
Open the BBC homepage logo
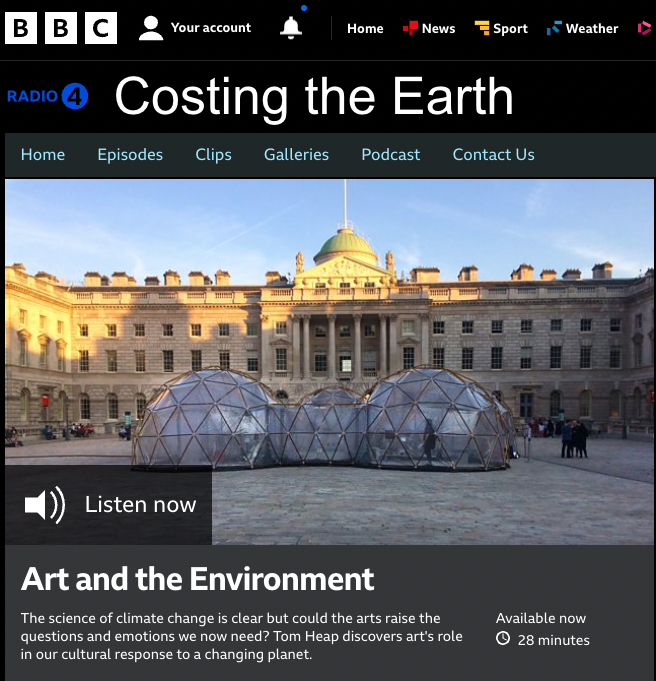(x=60, y=28)
